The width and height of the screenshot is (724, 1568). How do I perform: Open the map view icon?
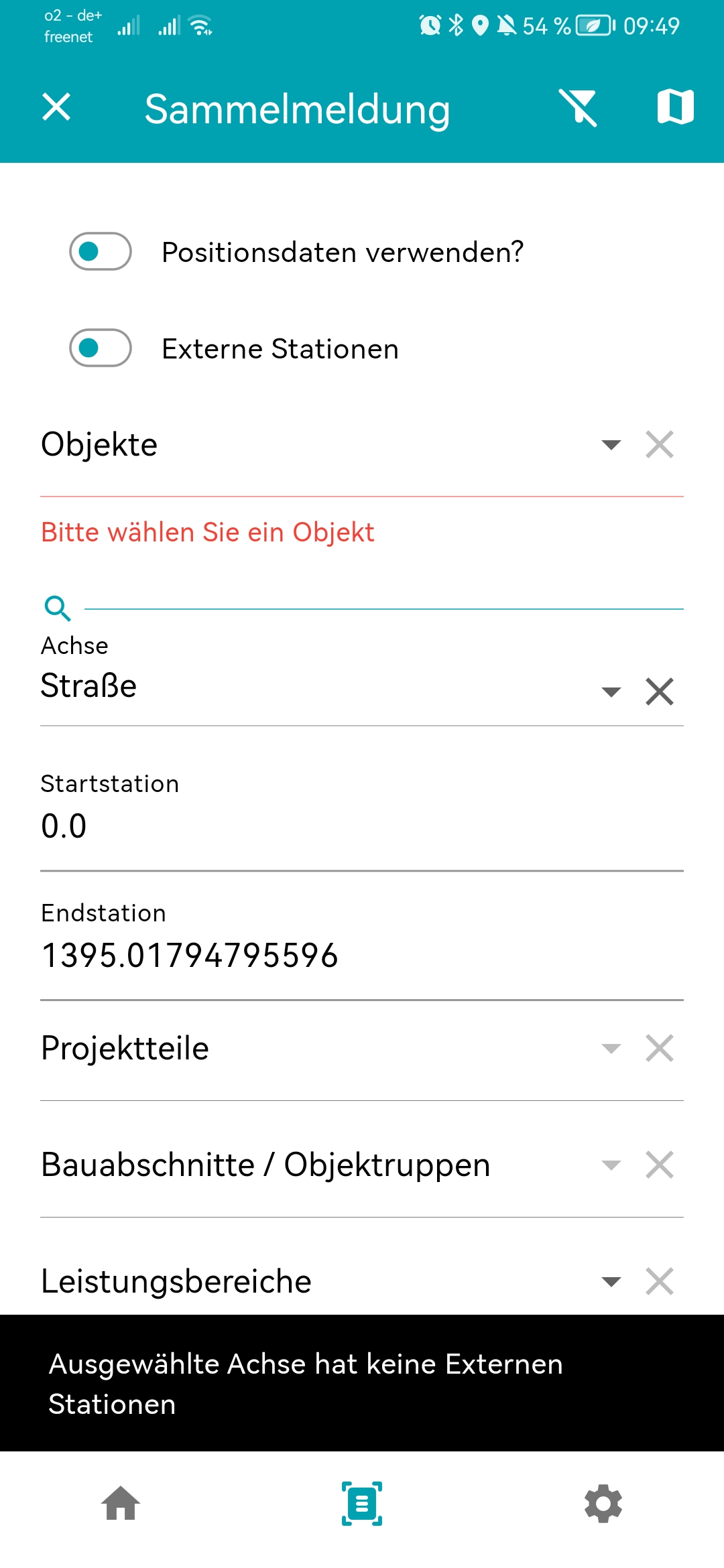(x=675, y=107)
